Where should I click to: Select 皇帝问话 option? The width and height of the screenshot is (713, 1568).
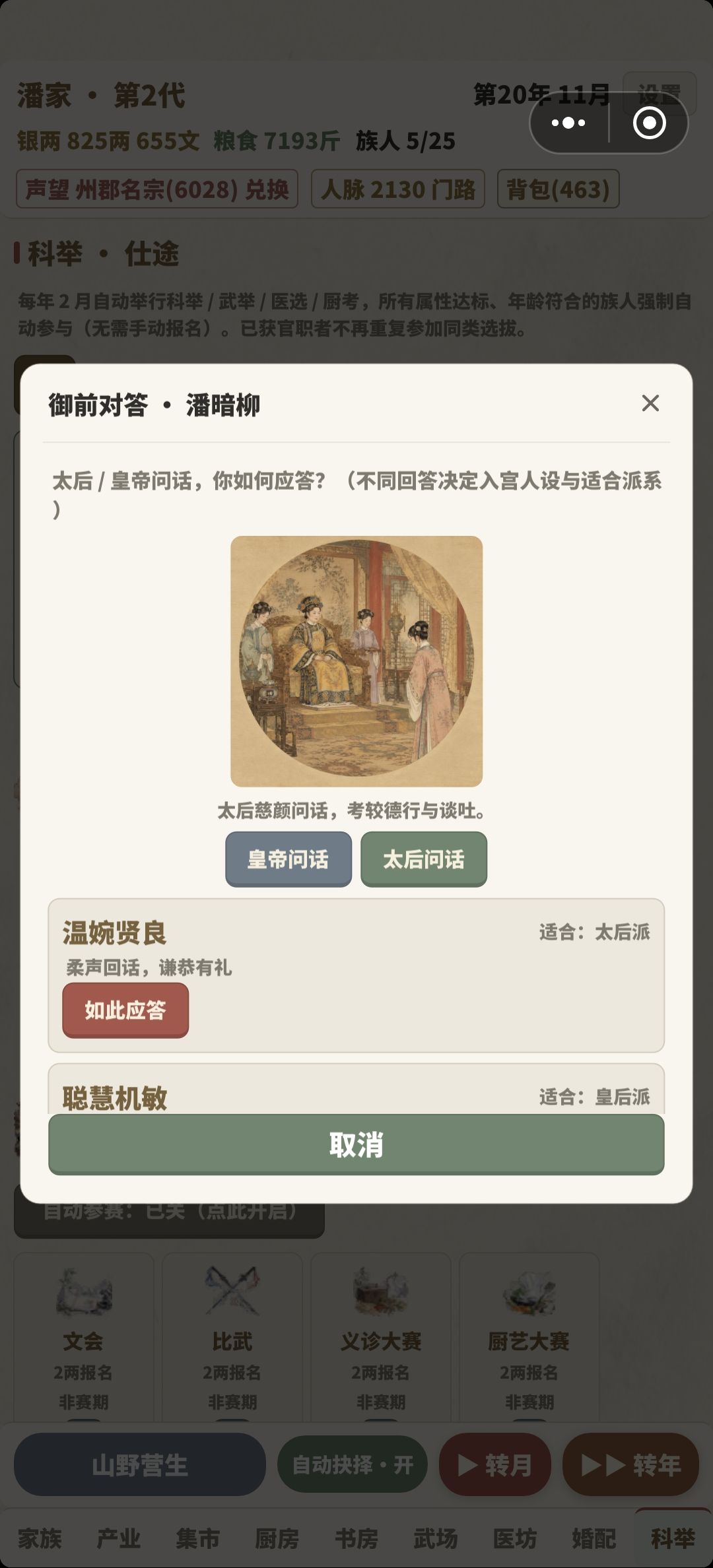coord(289,859)
